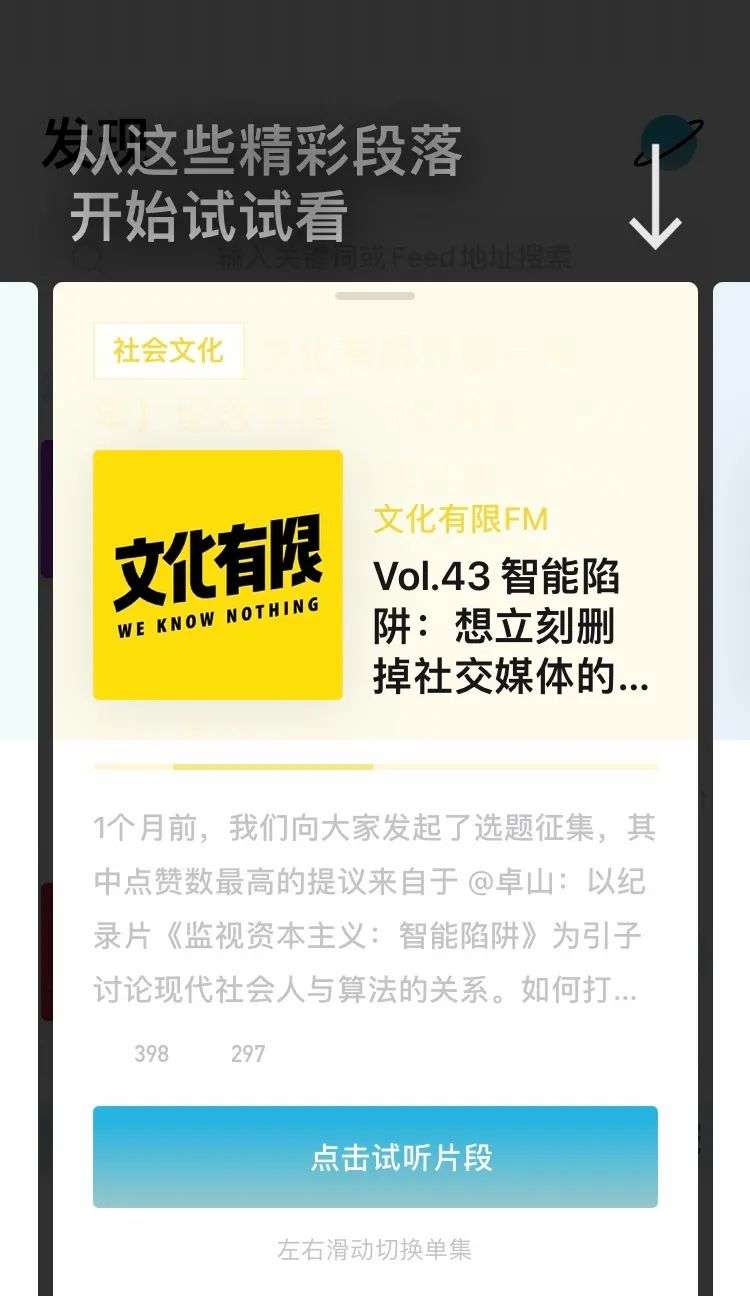Select the 社会文化 category tag
Image resolution: width=750 pixels, height=1296 pixels.
[168, 351]
